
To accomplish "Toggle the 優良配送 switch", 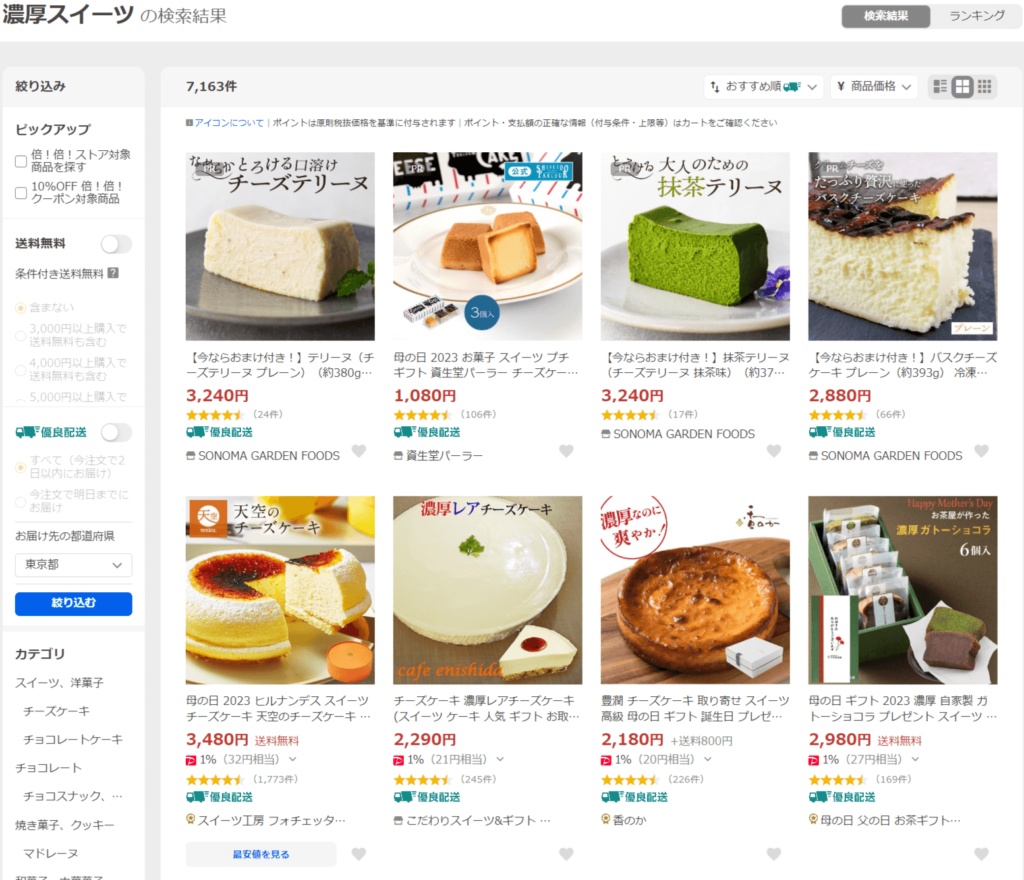I will click(x=115, y=432).
